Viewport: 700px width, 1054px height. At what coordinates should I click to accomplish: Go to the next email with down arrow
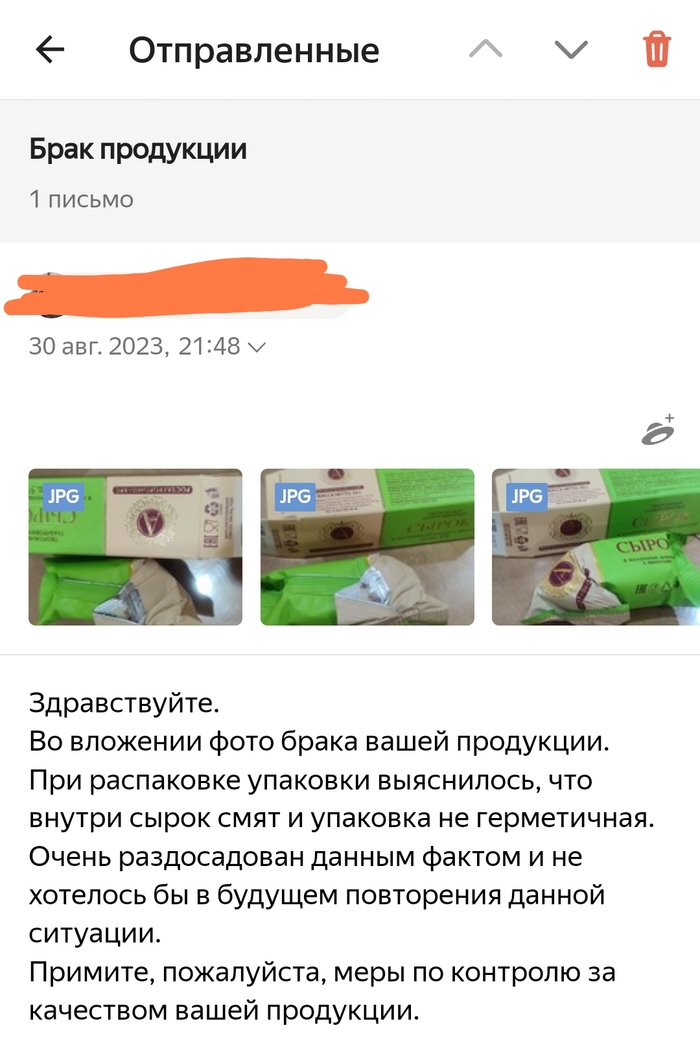click(x=571, y=50)
